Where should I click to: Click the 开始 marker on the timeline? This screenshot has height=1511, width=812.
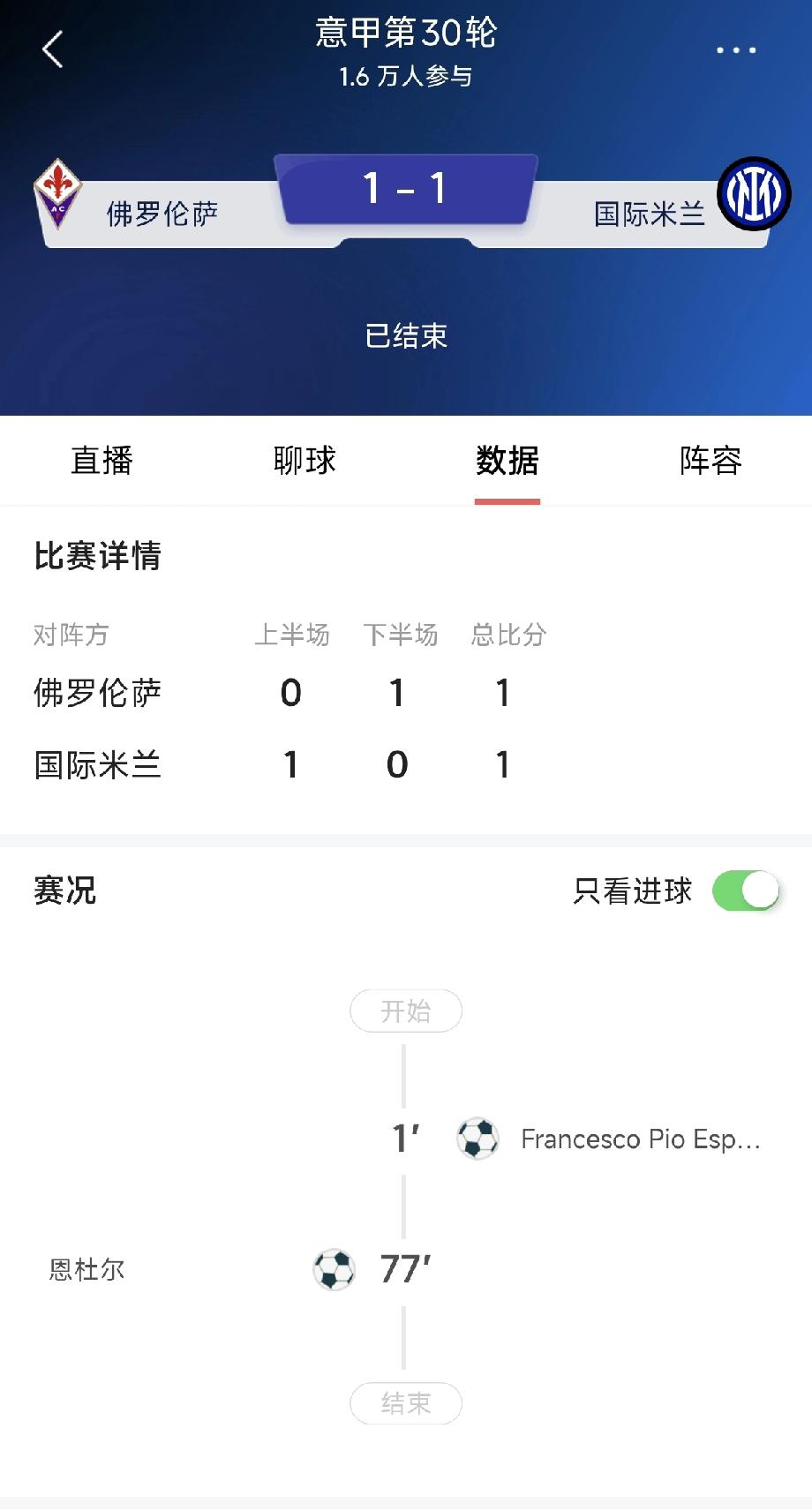tap(405, 1011)
